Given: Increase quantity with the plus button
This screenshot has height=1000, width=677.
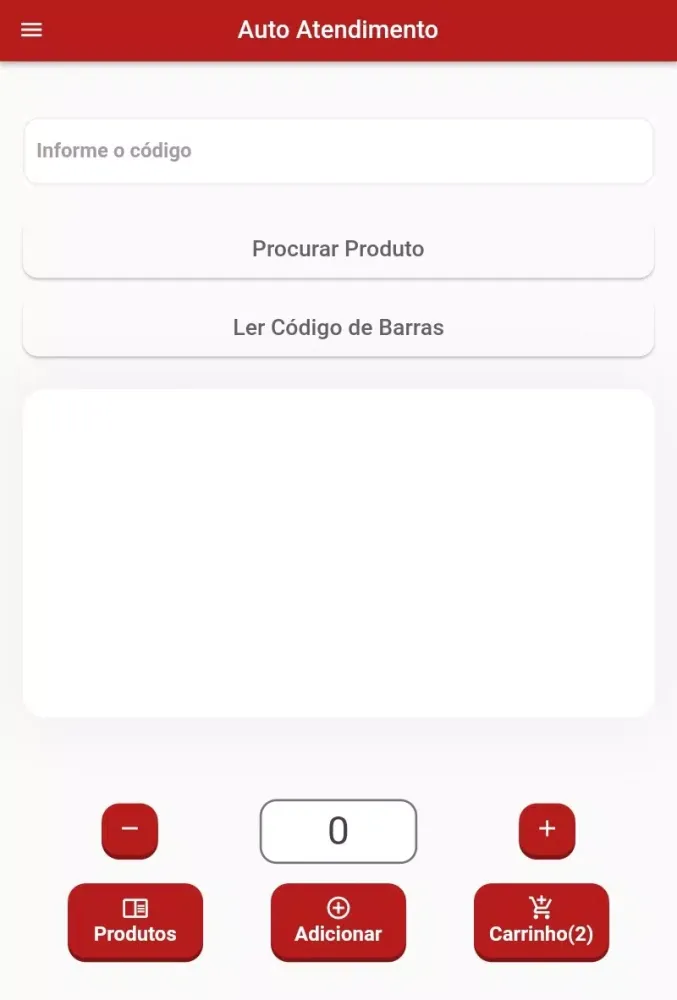Looking at the screenshot, I should click(x=547, y=830).
